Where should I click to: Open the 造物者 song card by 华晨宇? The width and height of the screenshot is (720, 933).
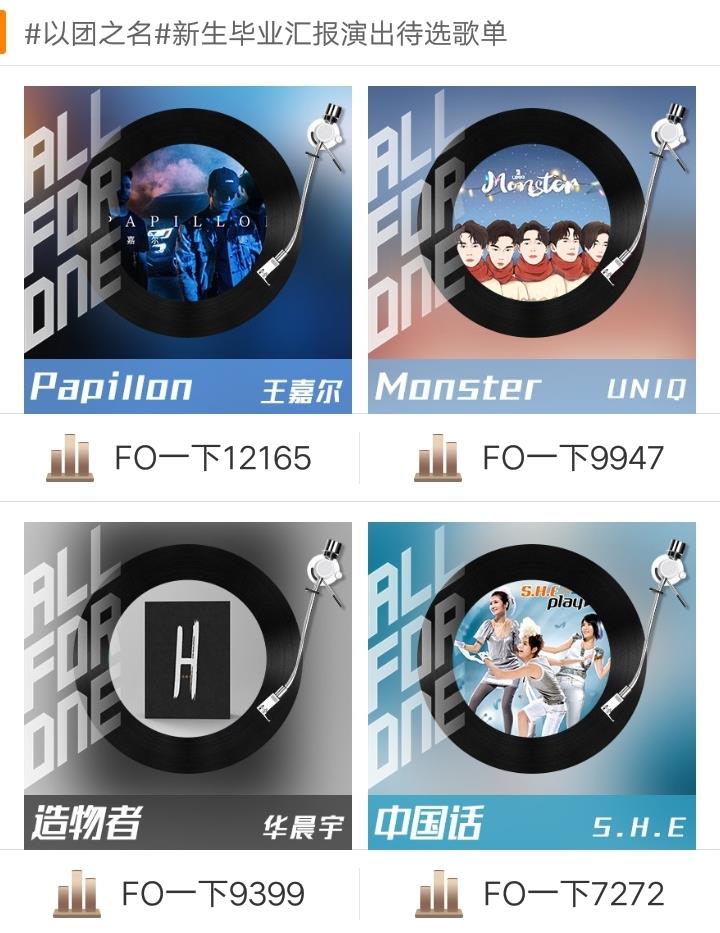point(188,685)
